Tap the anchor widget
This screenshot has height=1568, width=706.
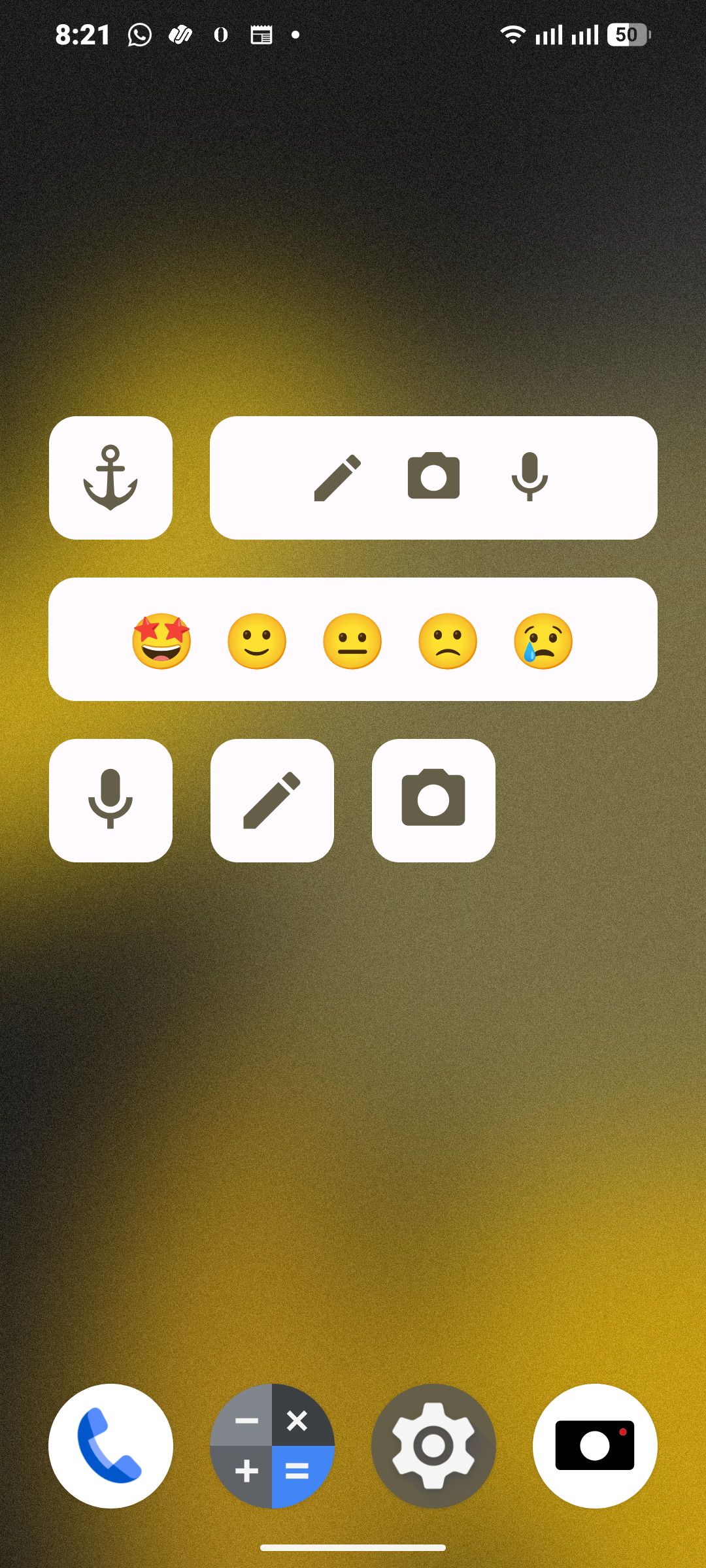point(110,478)
